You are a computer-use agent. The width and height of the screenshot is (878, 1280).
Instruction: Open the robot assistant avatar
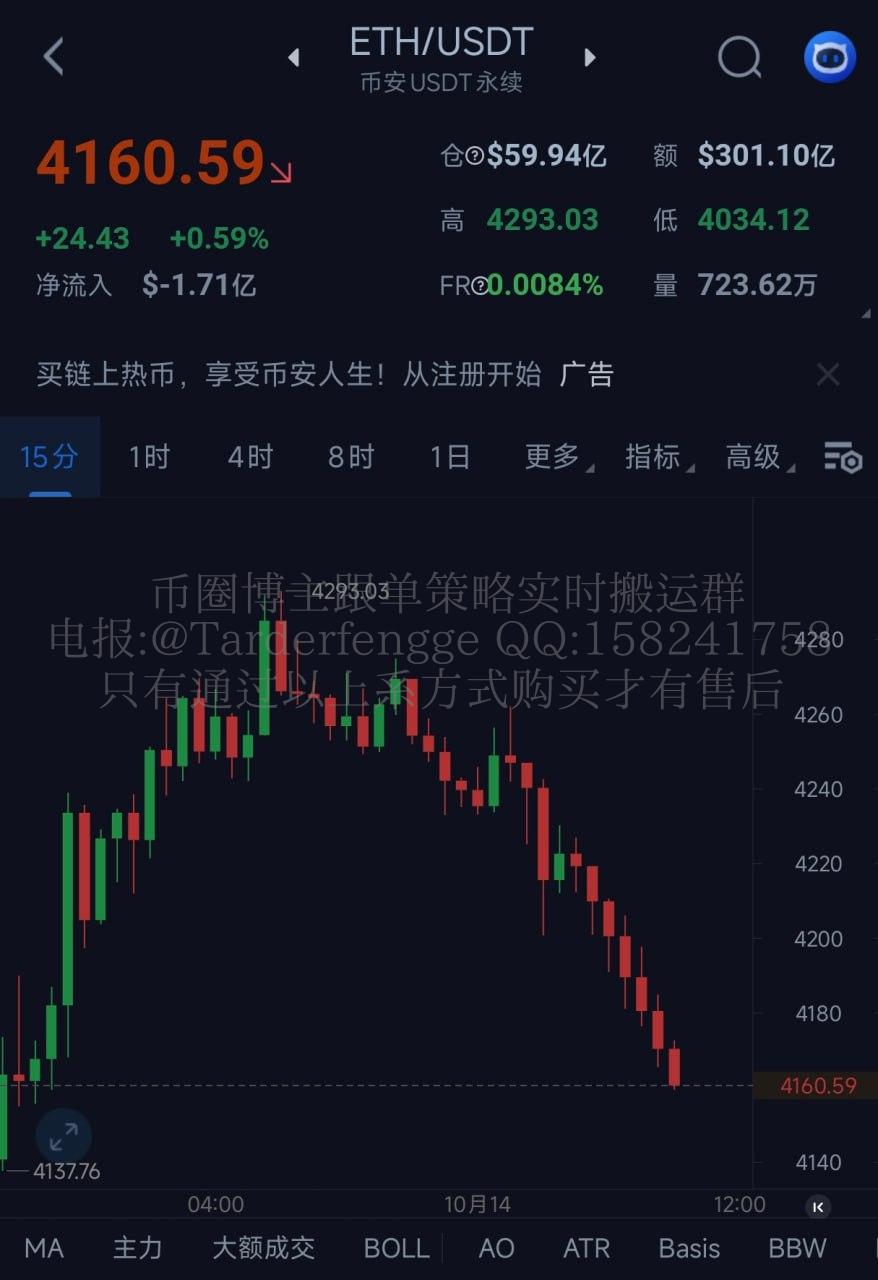(830, 57)
